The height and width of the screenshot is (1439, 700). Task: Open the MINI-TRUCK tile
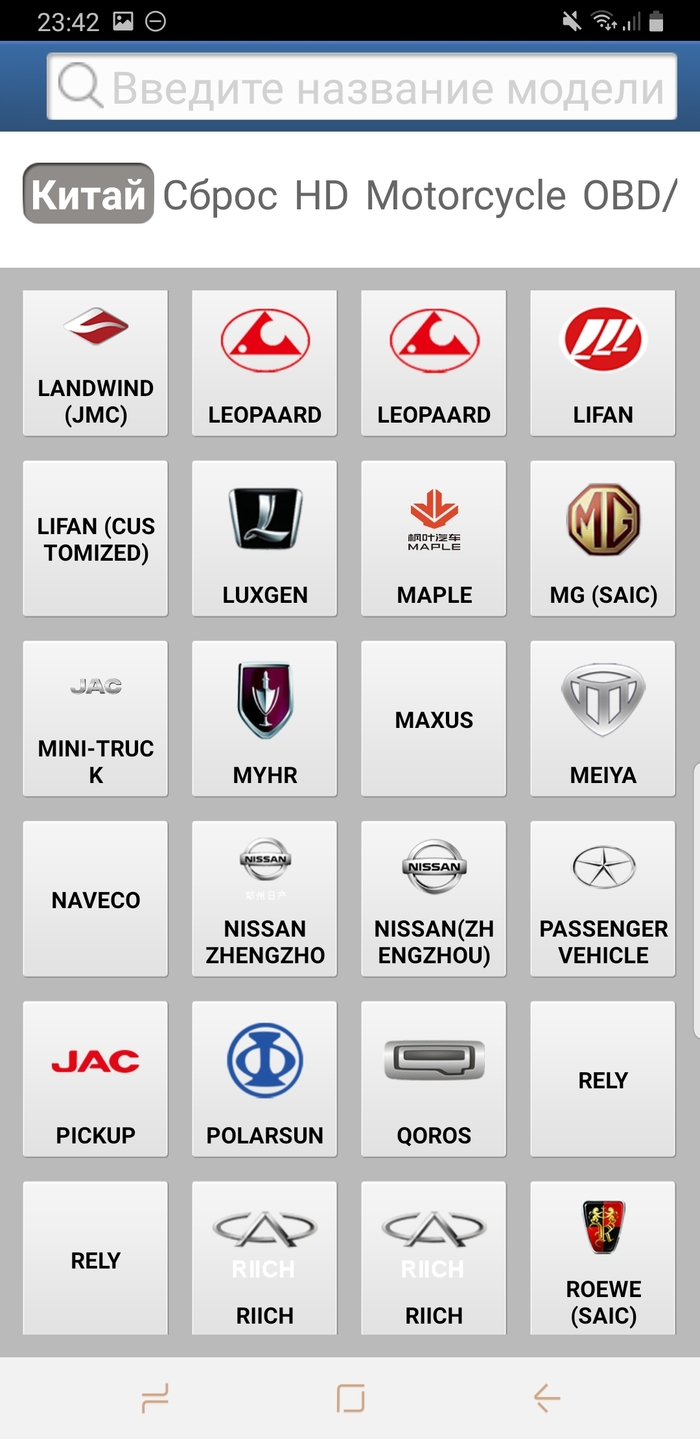96,719
